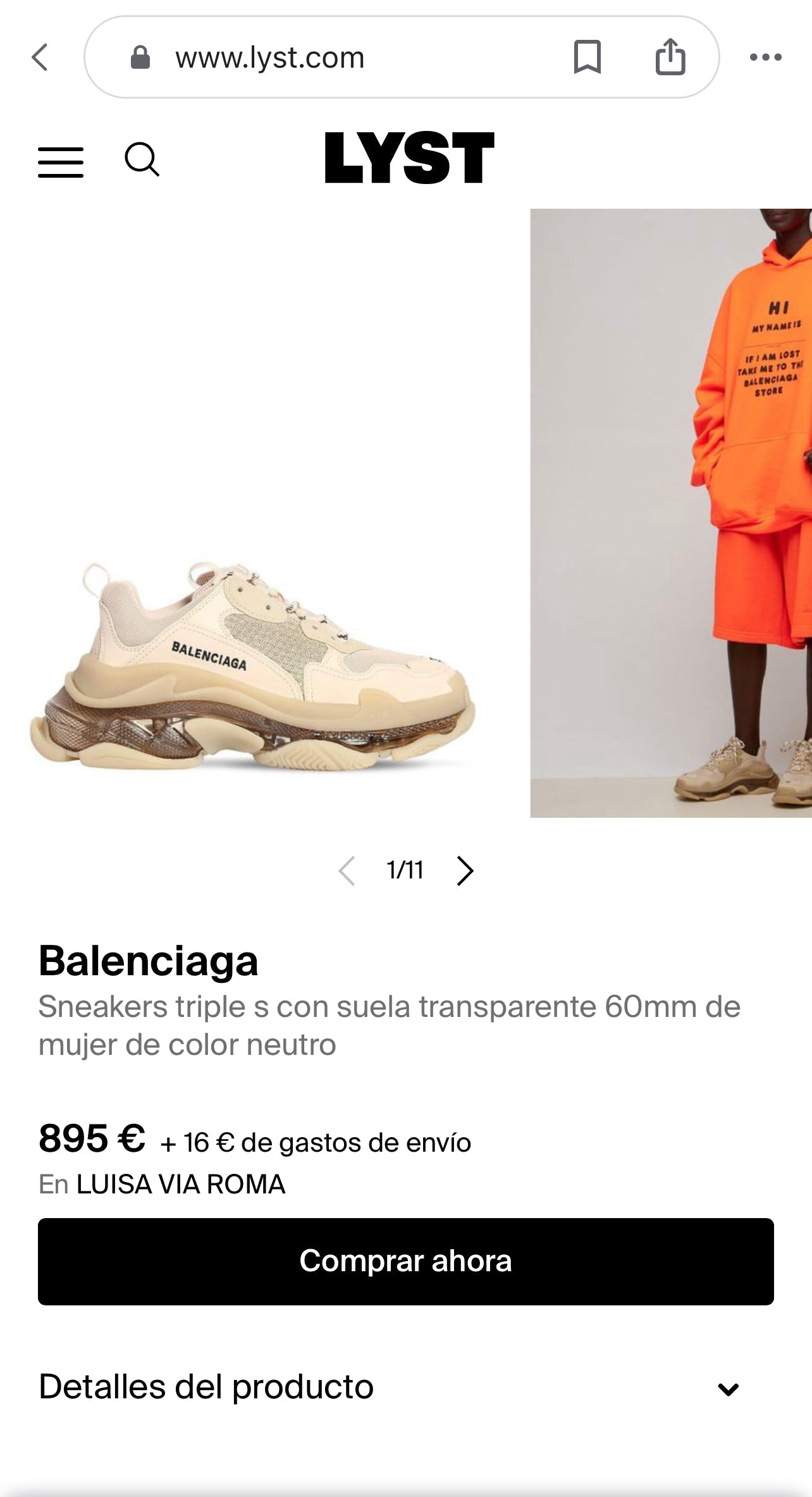Viewport: 812px width, 1497px height.
Task: Open the LUISA VIA ROMA store link
Action: click(181, 1184)
